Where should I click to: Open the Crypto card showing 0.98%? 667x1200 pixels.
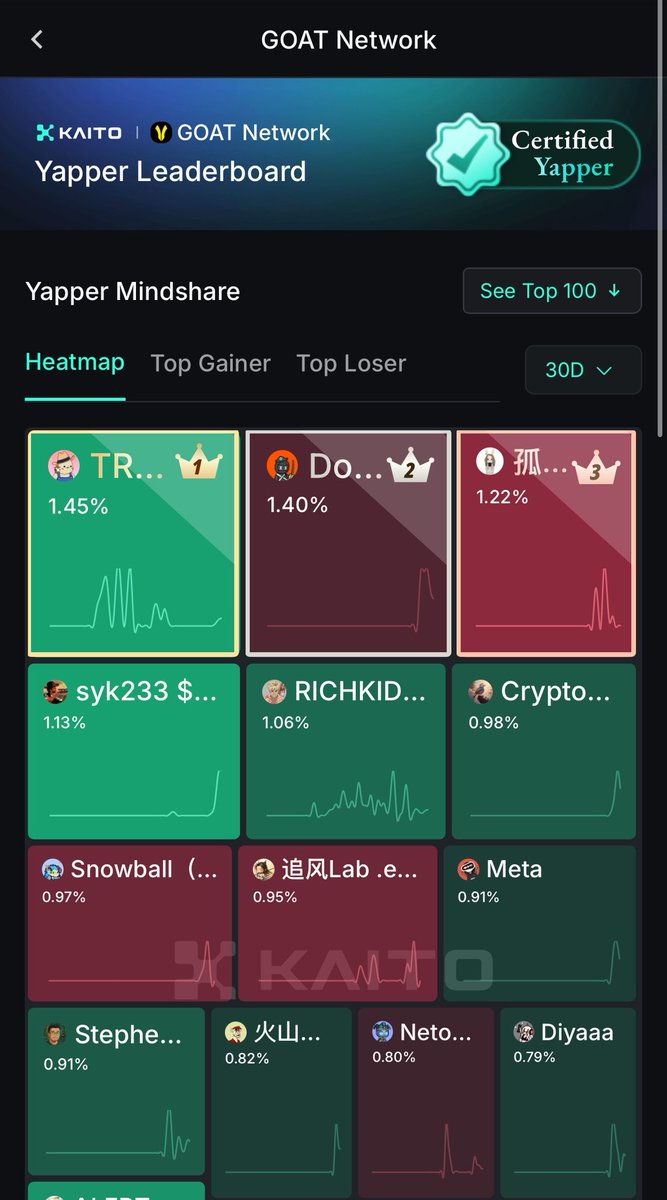[544, 751]
